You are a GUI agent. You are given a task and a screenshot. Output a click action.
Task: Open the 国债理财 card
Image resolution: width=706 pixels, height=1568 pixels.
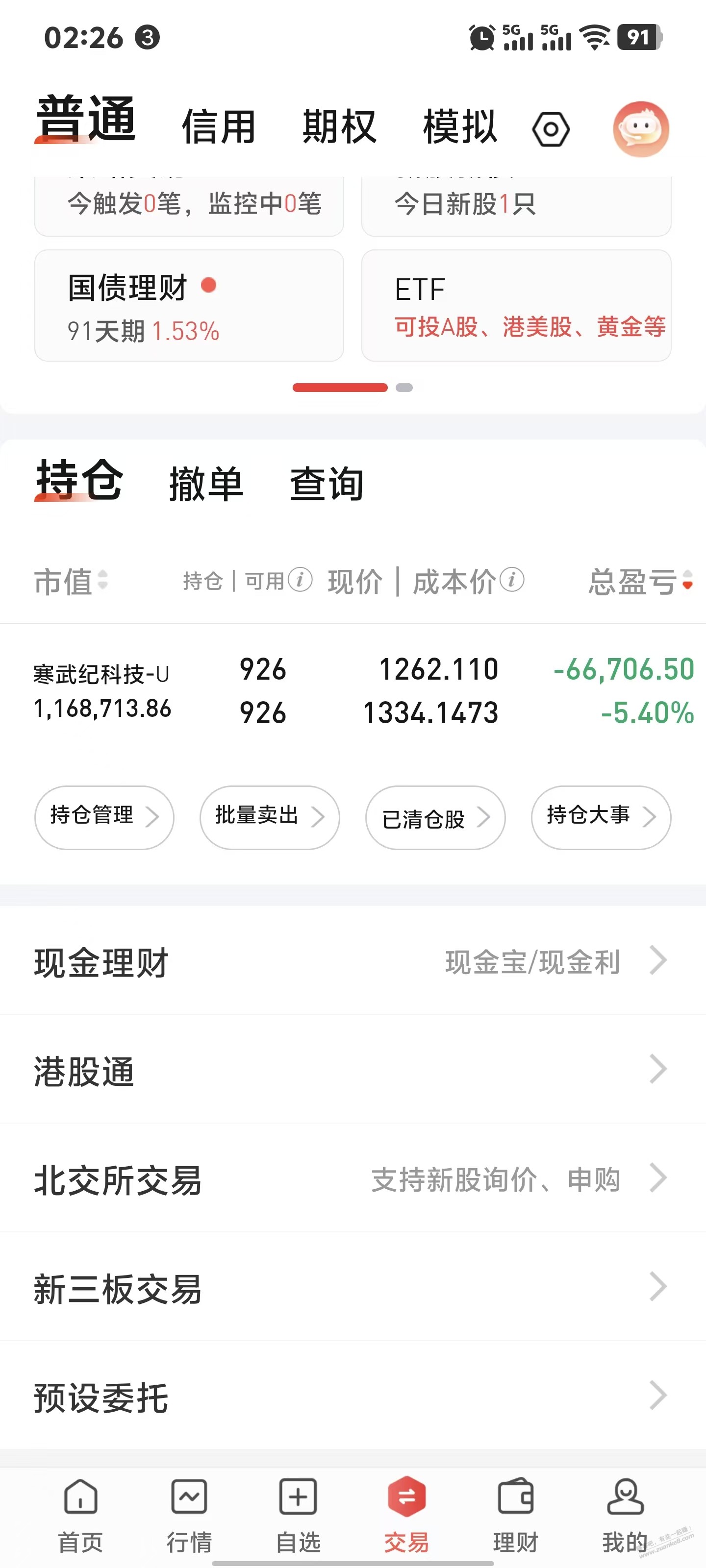(189, 306)
